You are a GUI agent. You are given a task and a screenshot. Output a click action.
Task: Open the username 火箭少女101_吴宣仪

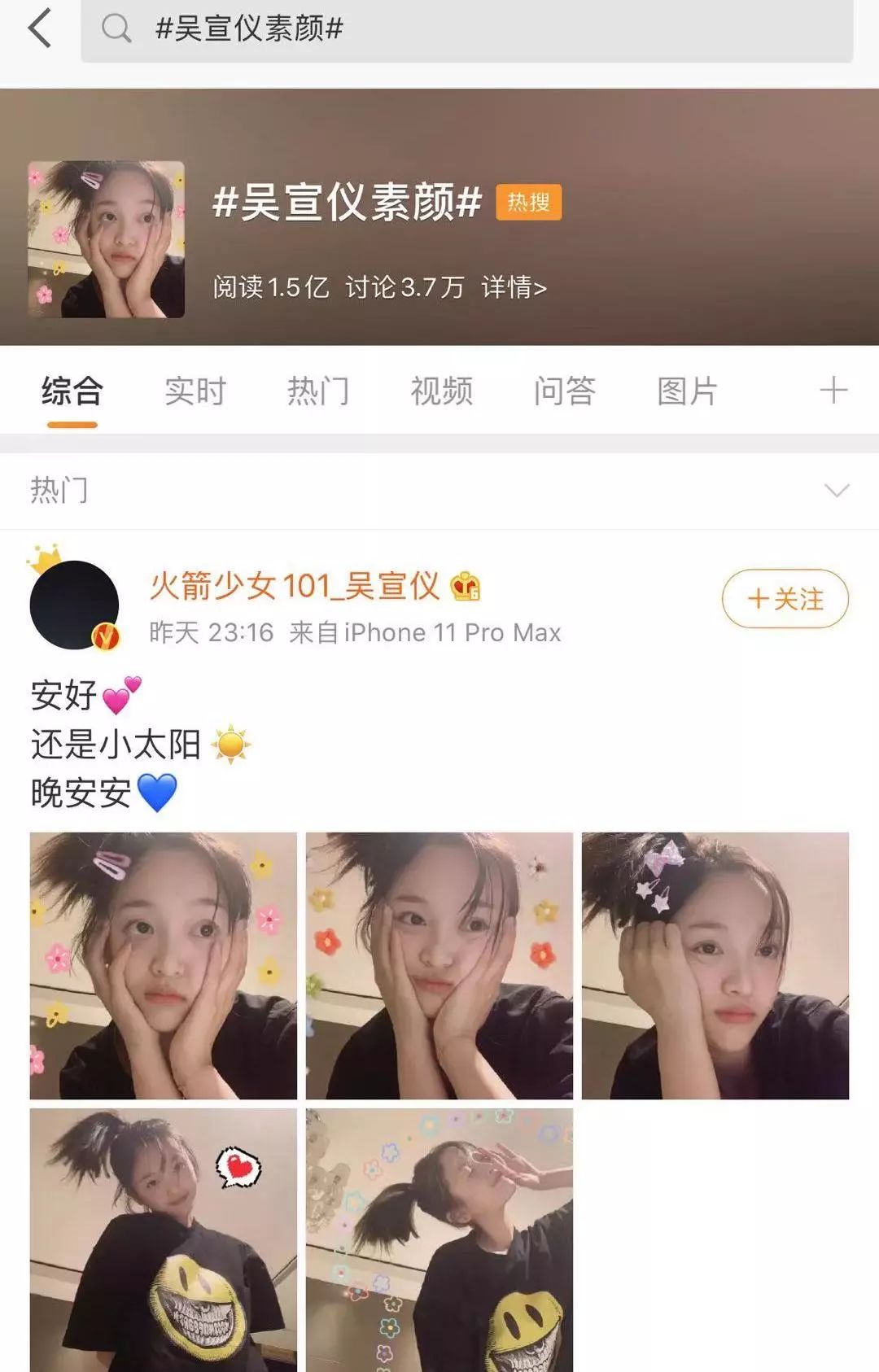pos(295,586)
